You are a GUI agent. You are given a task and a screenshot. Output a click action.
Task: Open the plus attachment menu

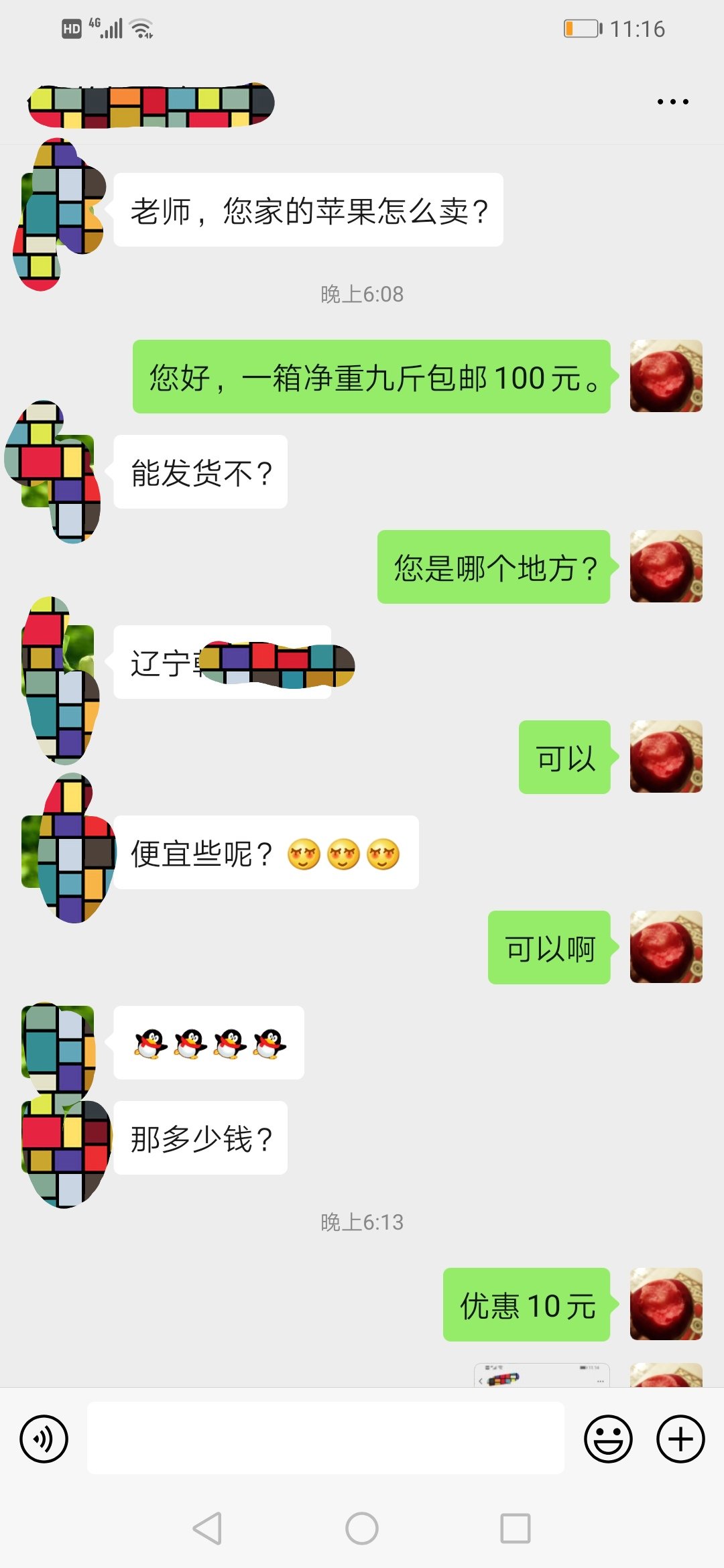pos(680,1439)
